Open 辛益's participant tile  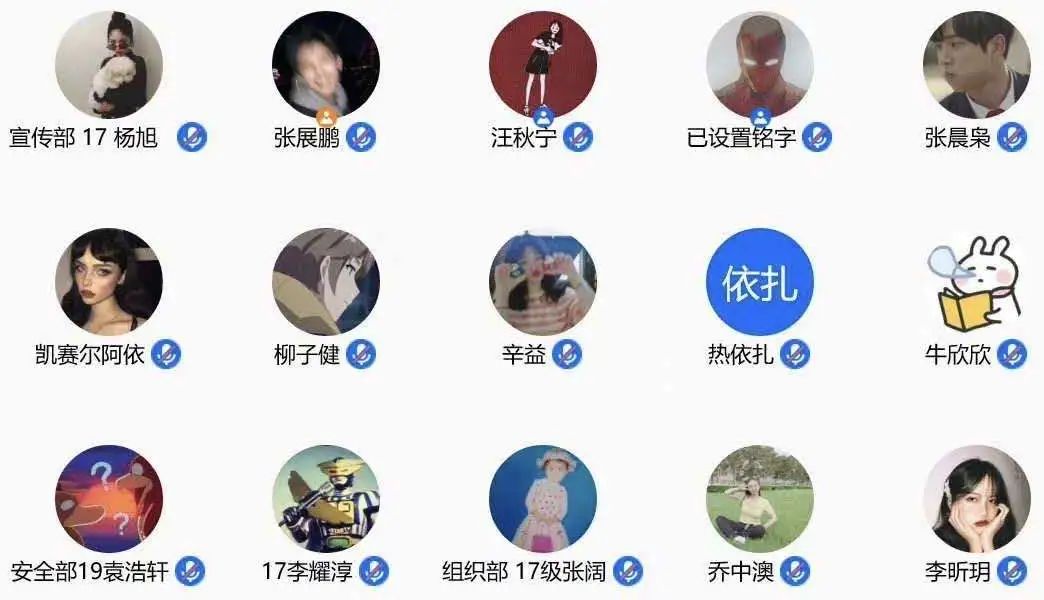[x=542, y=282]
